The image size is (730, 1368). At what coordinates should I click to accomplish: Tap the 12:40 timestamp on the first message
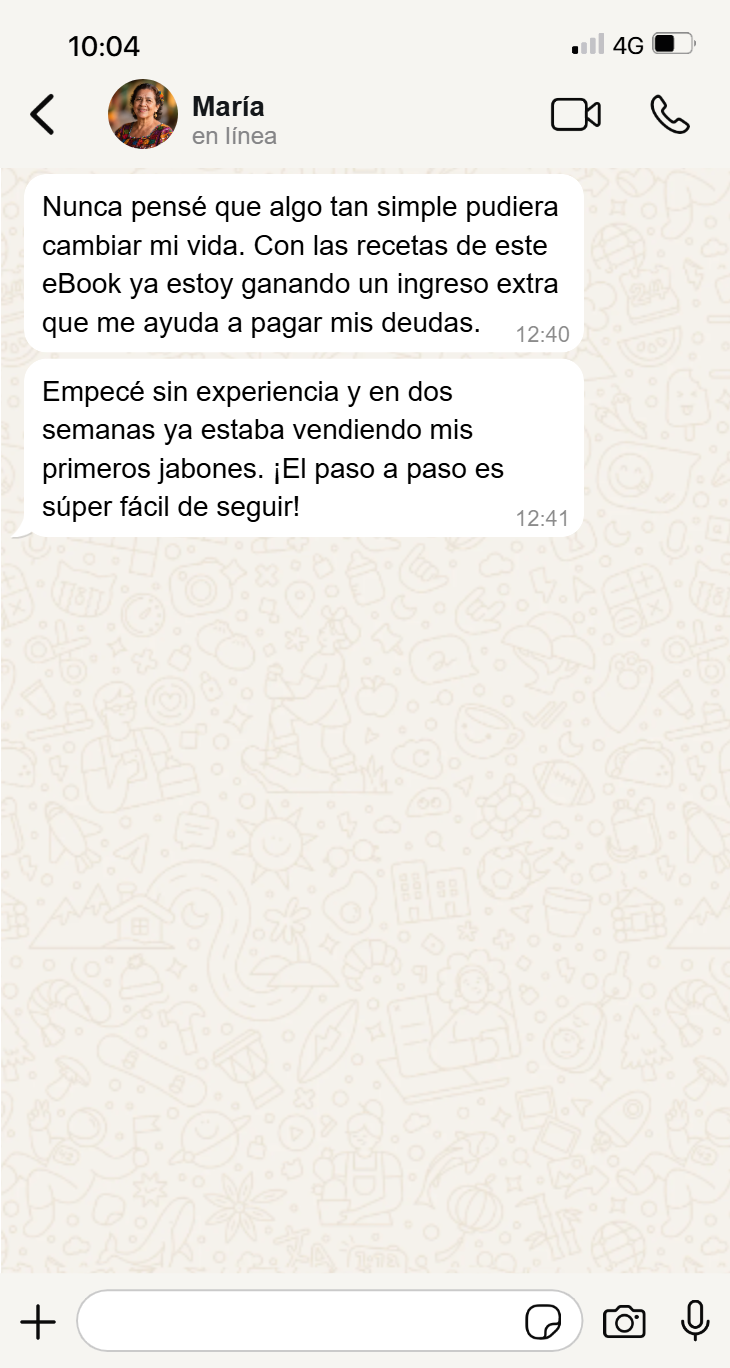(x=544, y=335)
